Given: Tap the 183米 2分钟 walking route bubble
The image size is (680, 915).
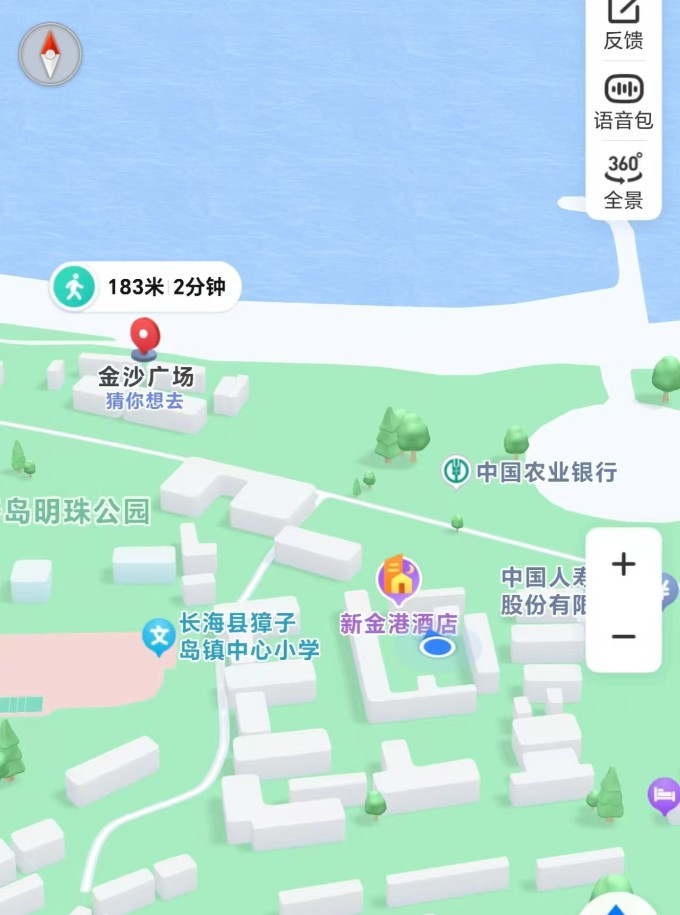Looking at the screenshot, I should 145,288.
